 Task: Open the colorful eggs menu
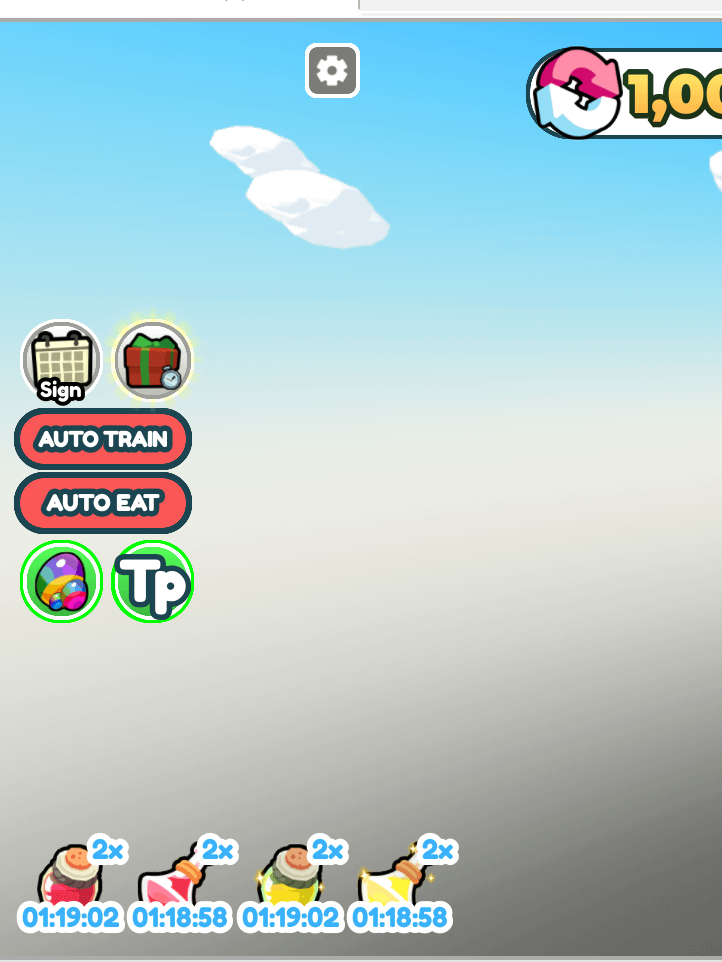pyautogui.click(x=62, y=582)
